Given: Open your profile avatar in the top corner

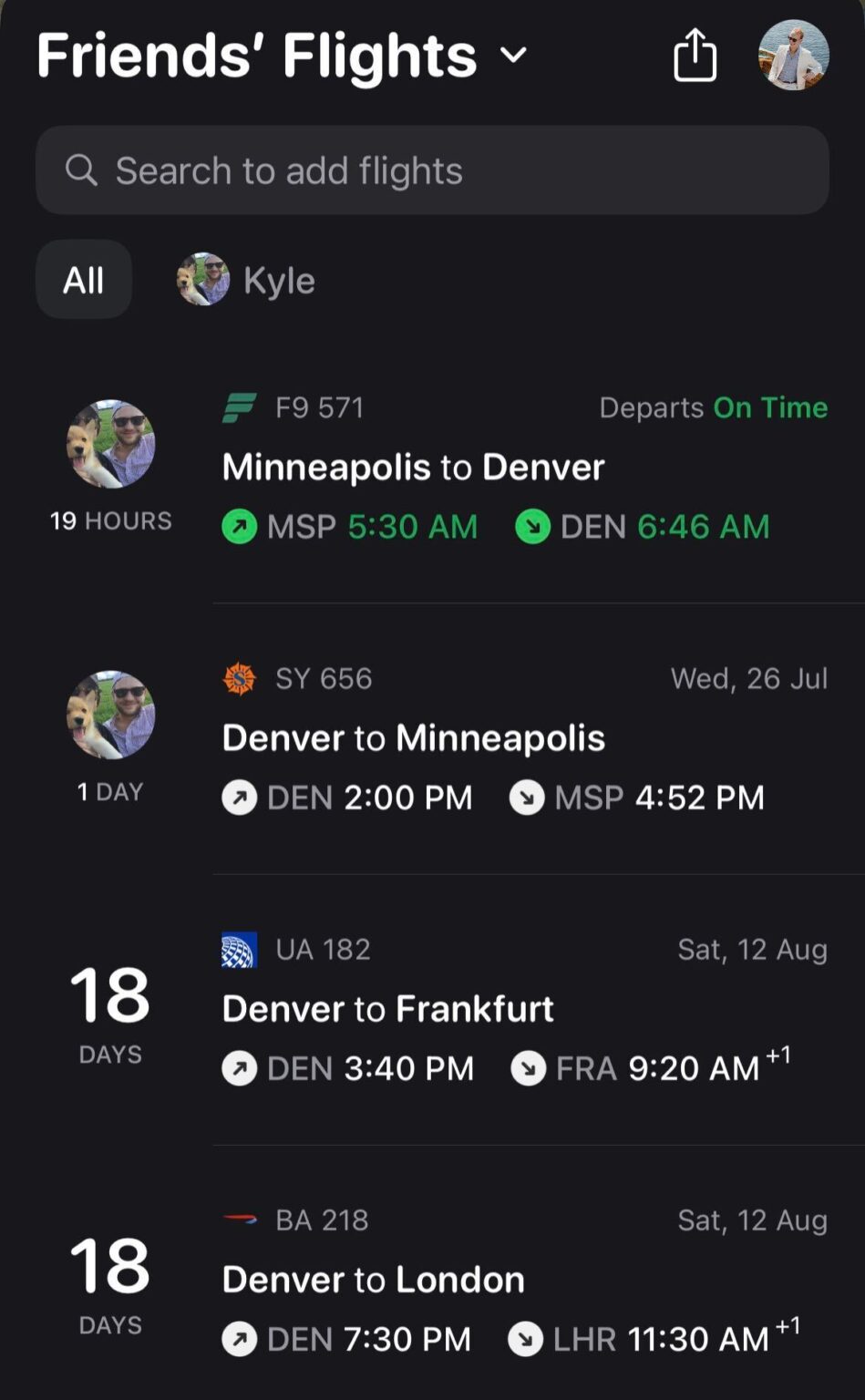Looking at the screenshot, I should click(x=795, y=55).
